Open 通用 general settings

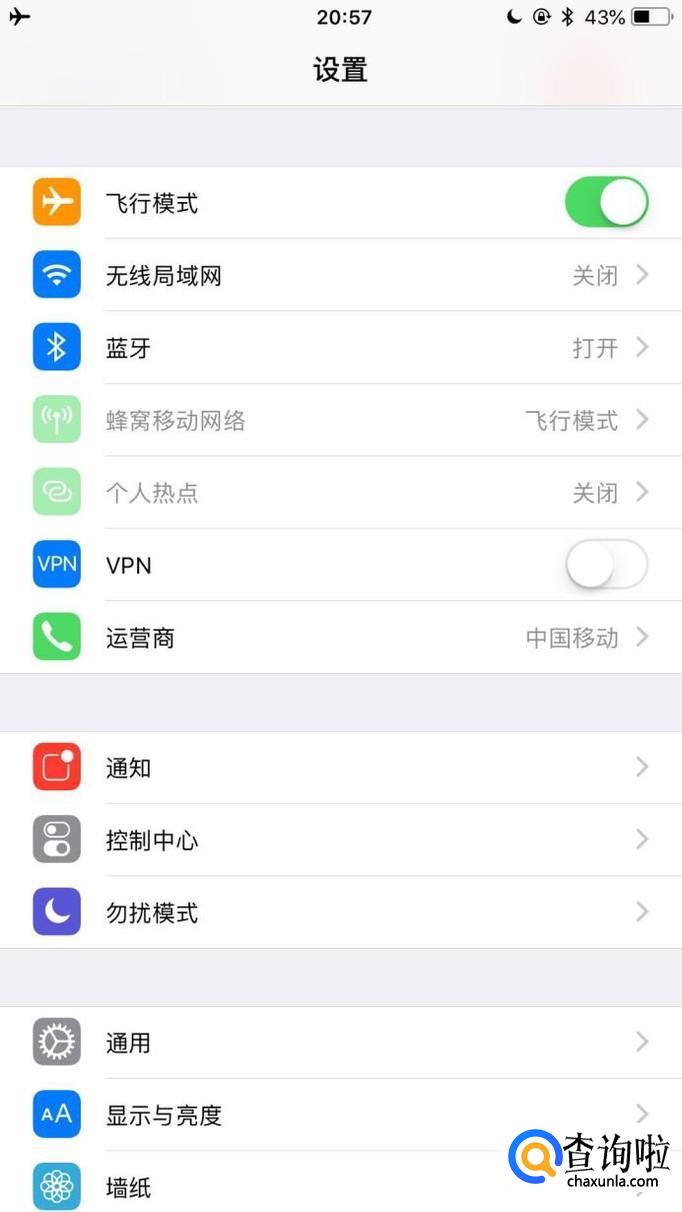pos(340,1042)
